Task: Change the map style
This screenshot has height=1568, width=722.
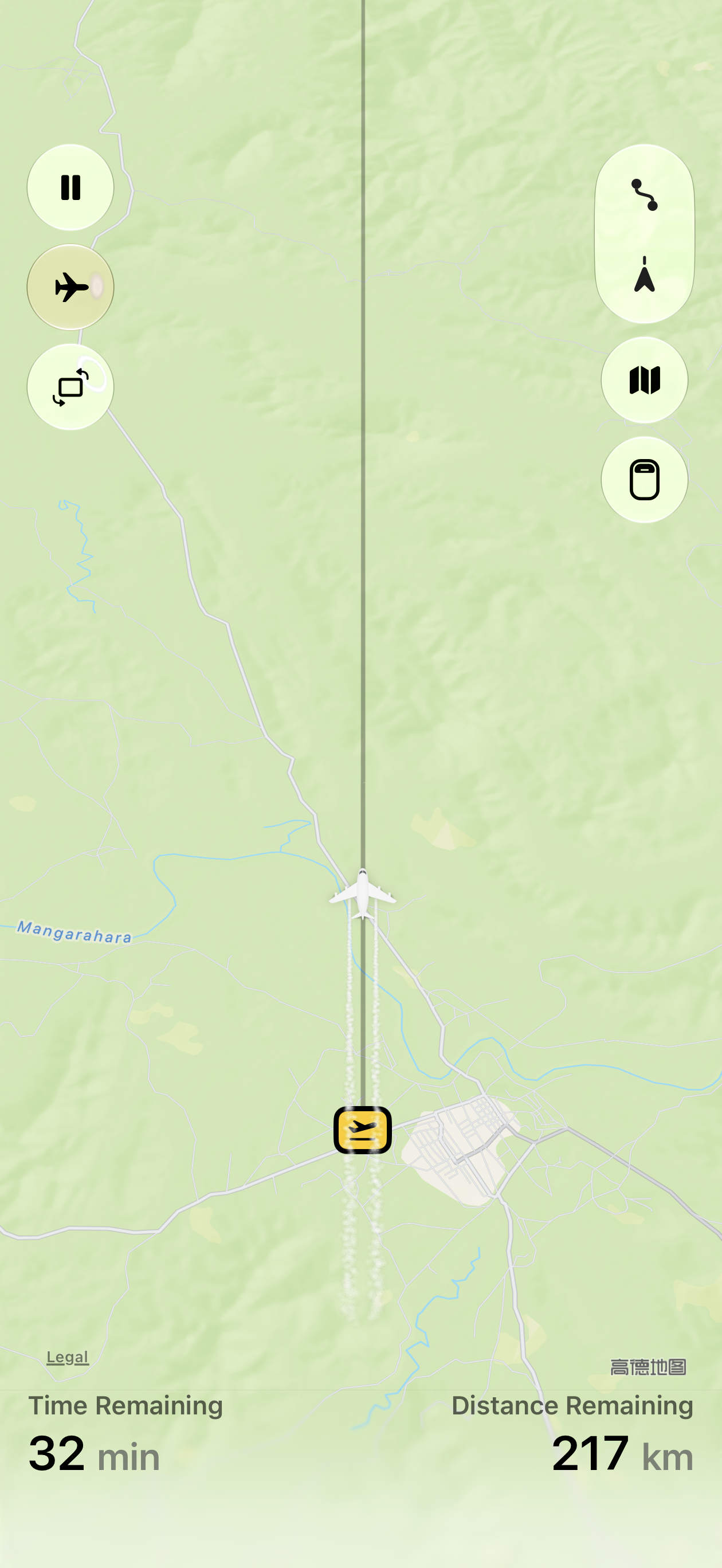Action: [644, 380]
